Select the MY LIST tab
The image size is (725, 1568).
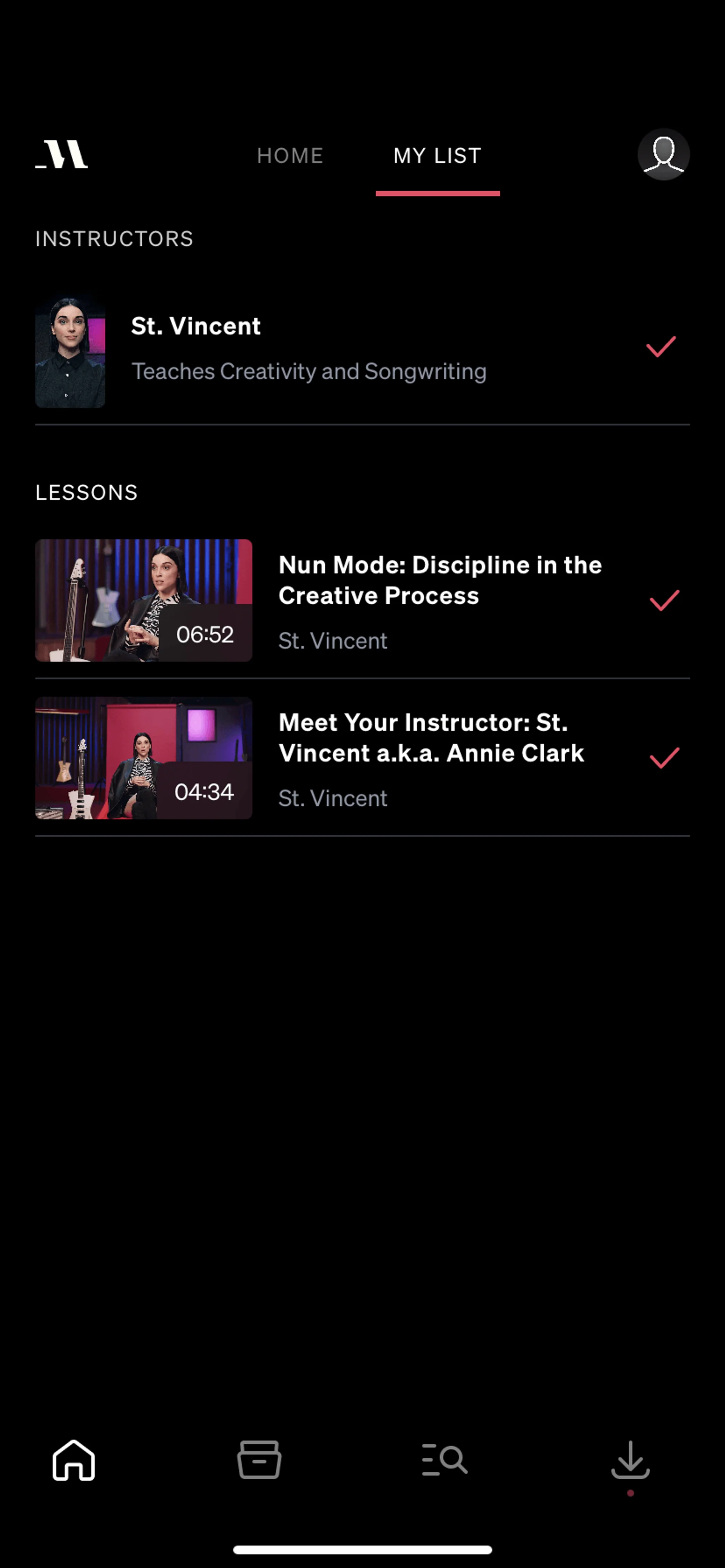click(437, 156)
